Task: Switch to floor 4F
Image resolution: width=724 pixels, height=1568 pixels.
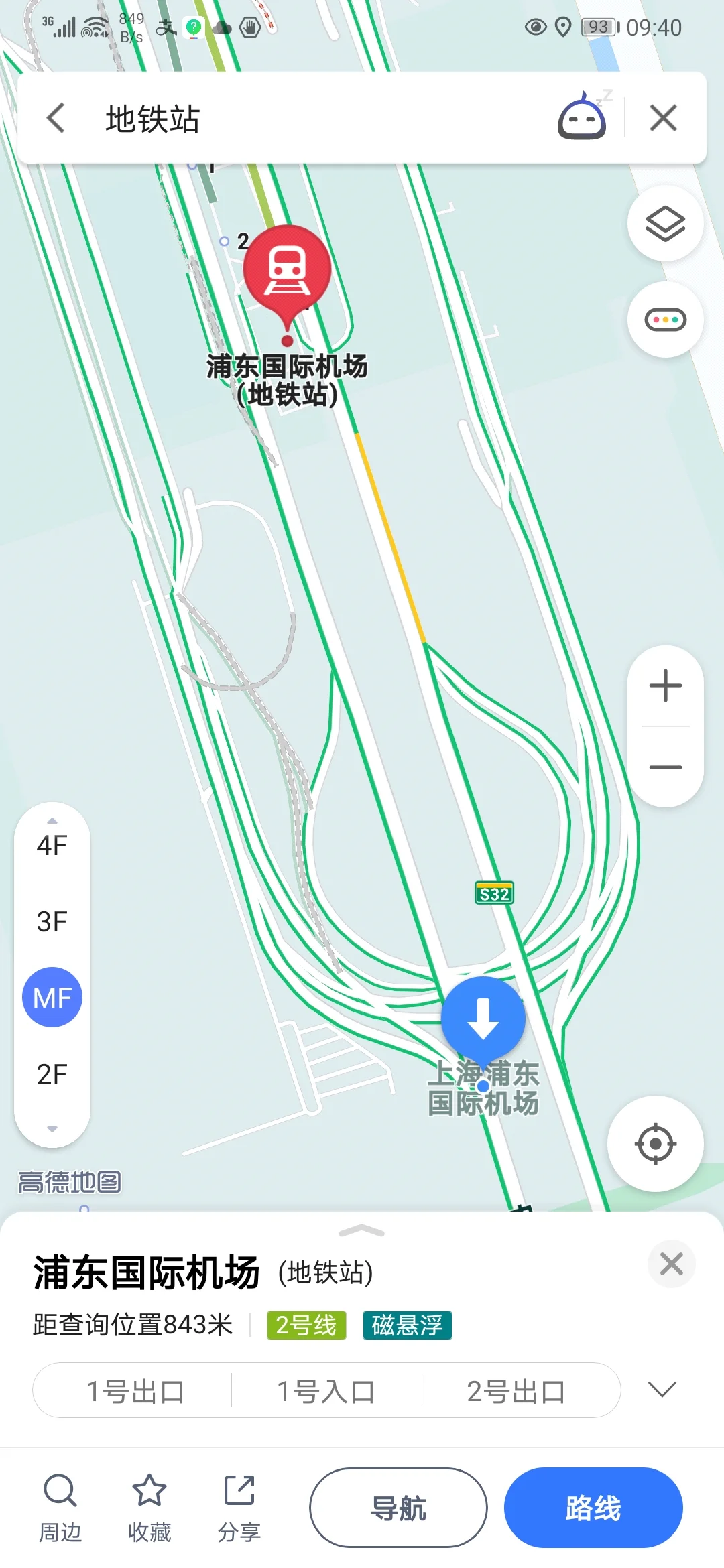Action: 52,844
